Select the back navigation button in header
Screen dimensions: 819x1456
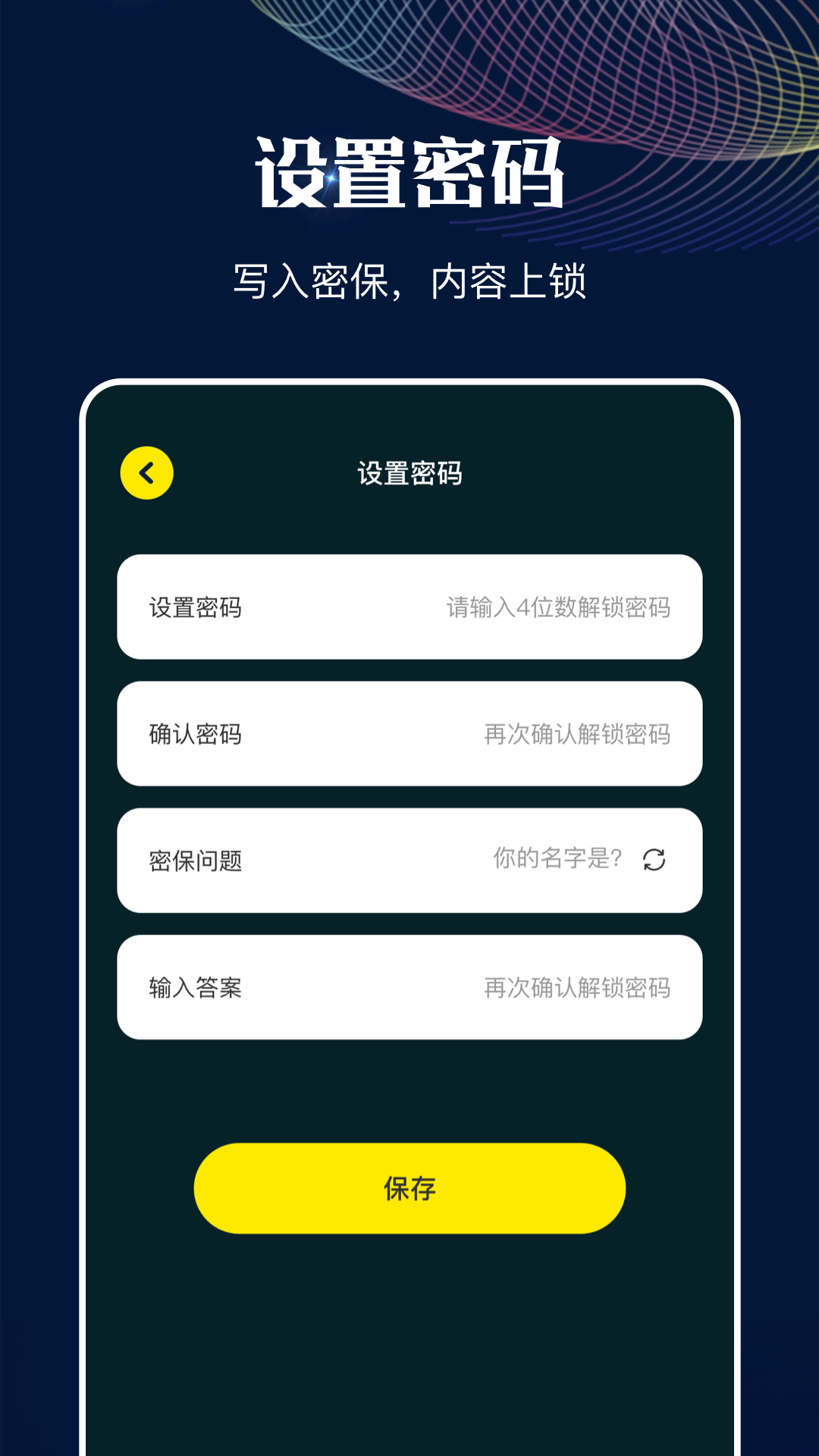[x=147, y=472]
